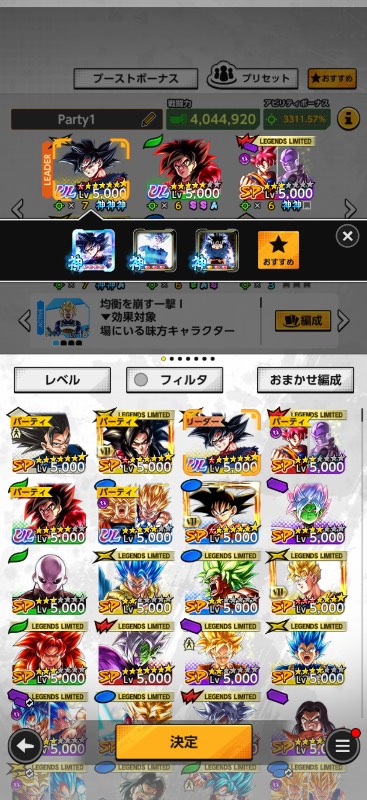
Task: Go back with the arrow button
Action: (x=26, y=746)
